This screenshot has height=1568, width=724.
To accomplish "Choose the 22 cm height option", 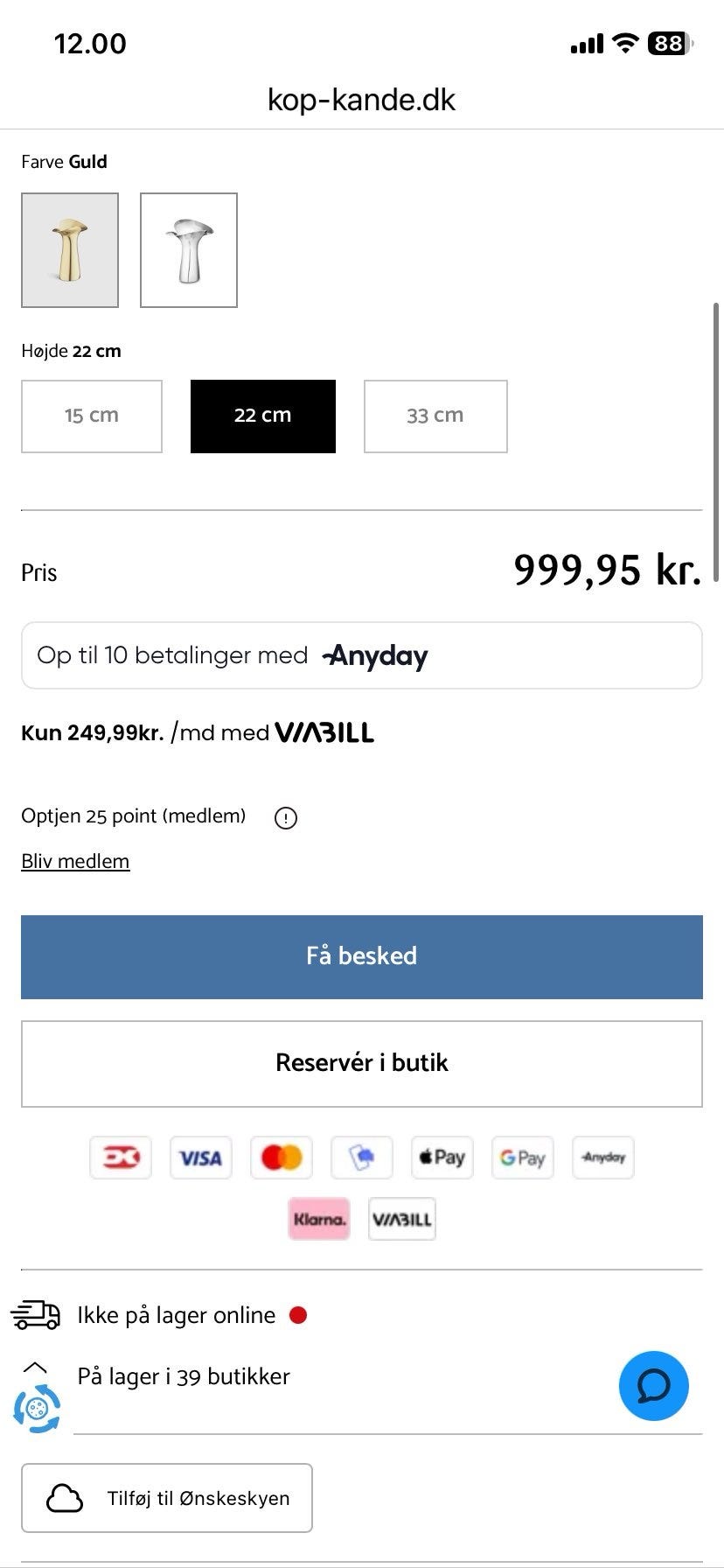I will (x=263, y=416).
